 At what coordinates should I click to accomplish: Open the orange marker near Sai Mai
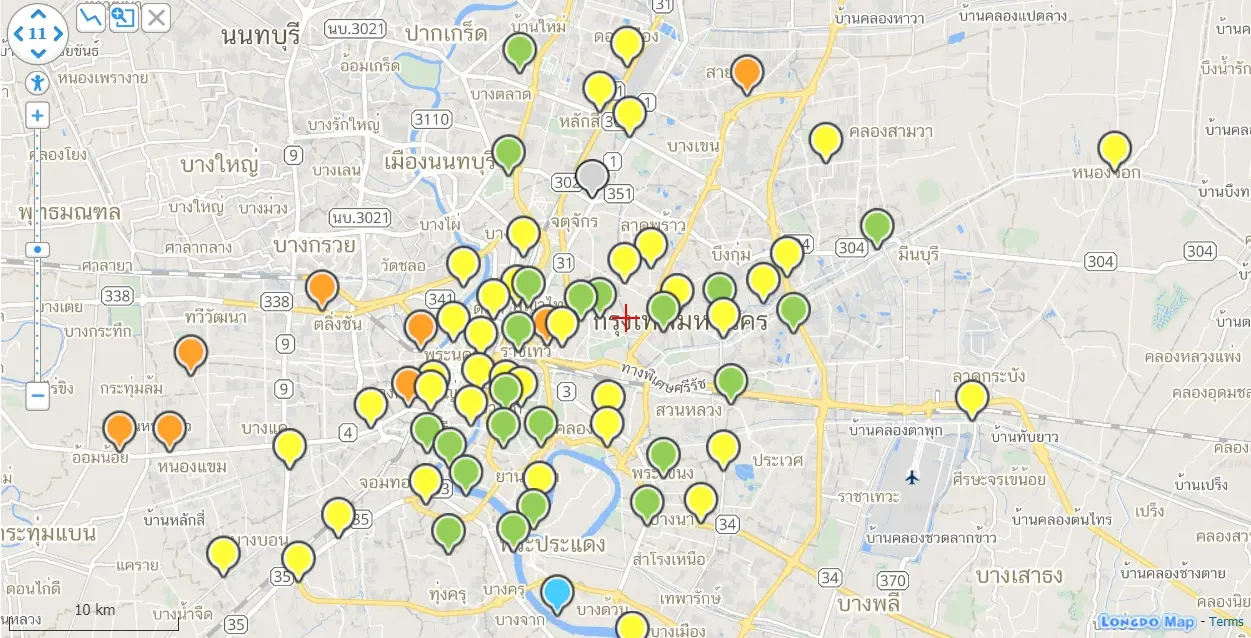747,73
